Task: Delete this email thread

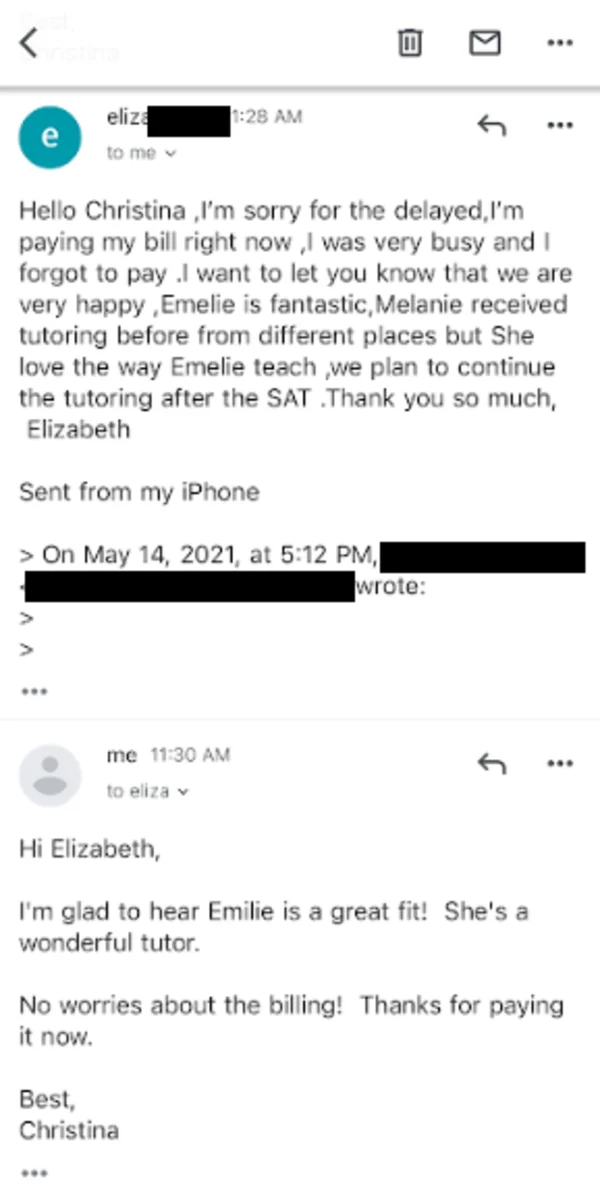Action: point(410,43)
